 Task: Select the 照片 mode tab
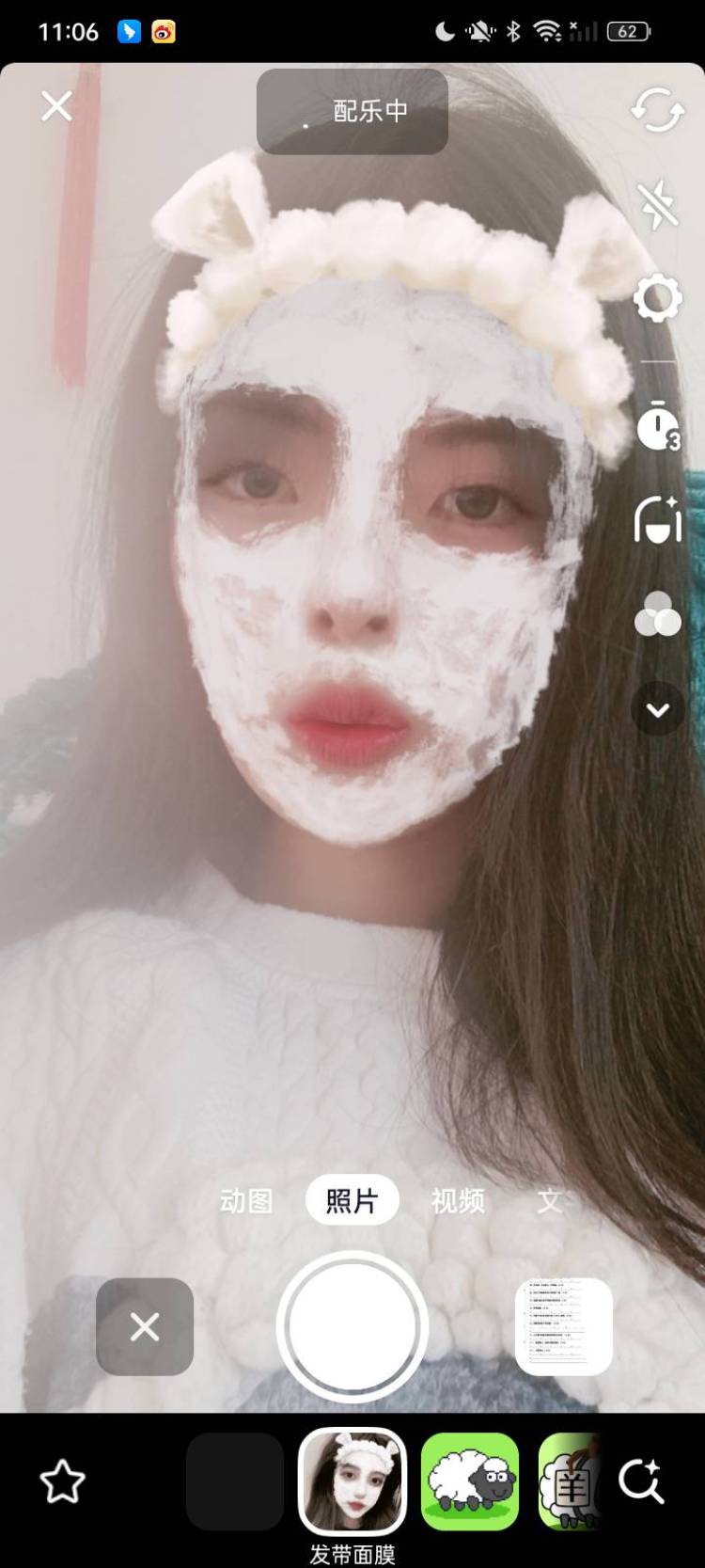352,1200
